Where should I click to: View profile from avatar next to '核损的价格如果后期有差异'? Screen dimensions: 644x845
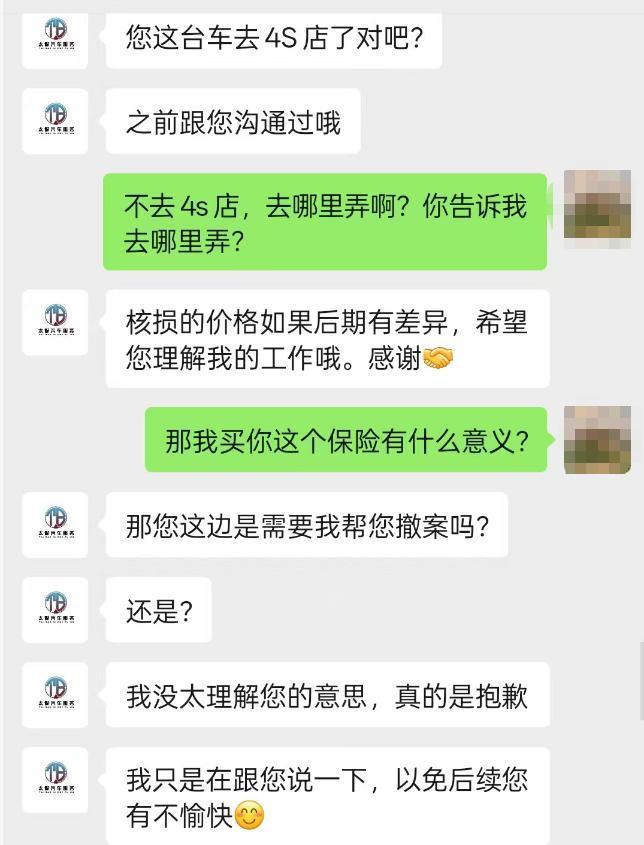[55, 322]
